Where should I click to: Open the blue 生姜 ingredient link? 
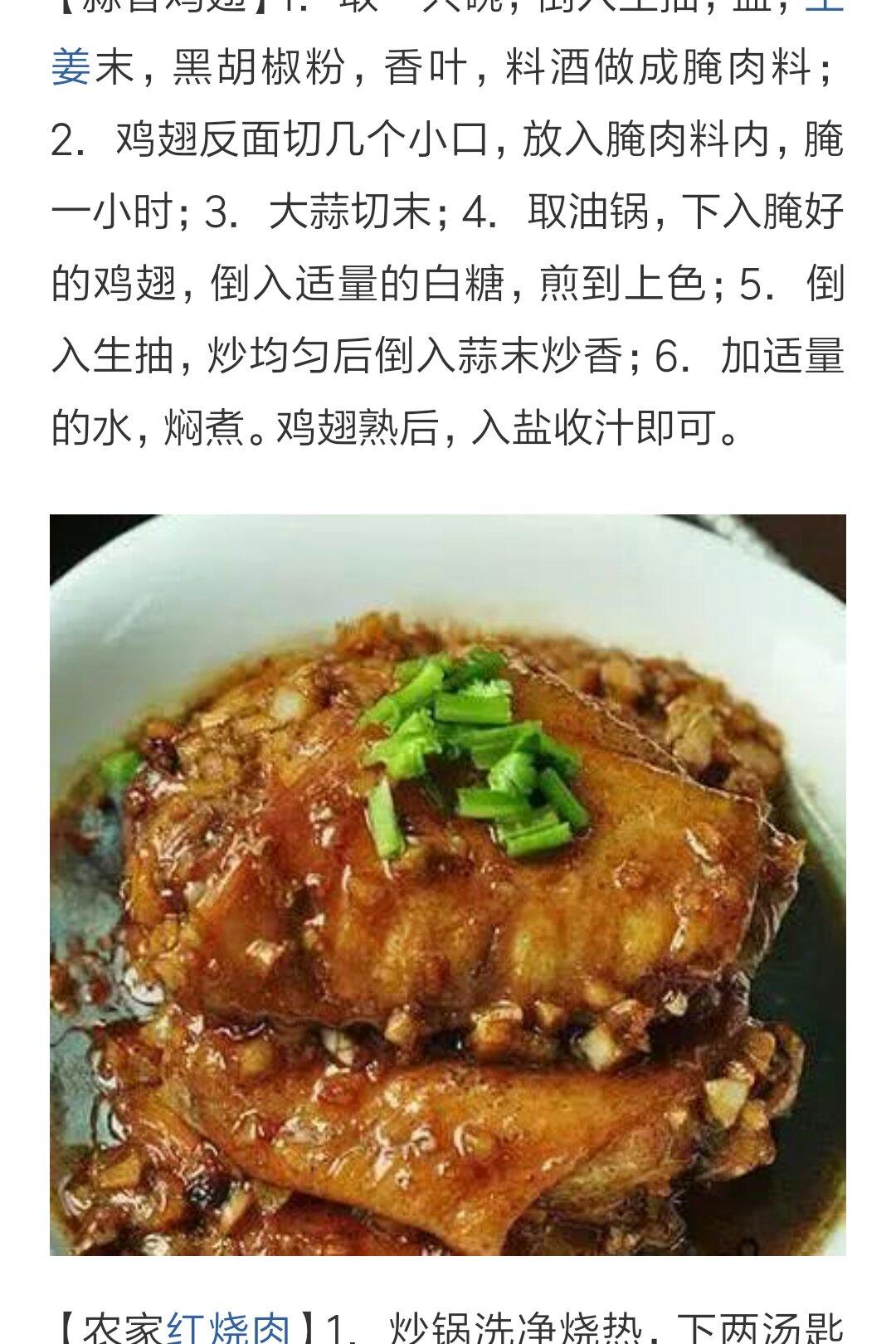(71, 66)
